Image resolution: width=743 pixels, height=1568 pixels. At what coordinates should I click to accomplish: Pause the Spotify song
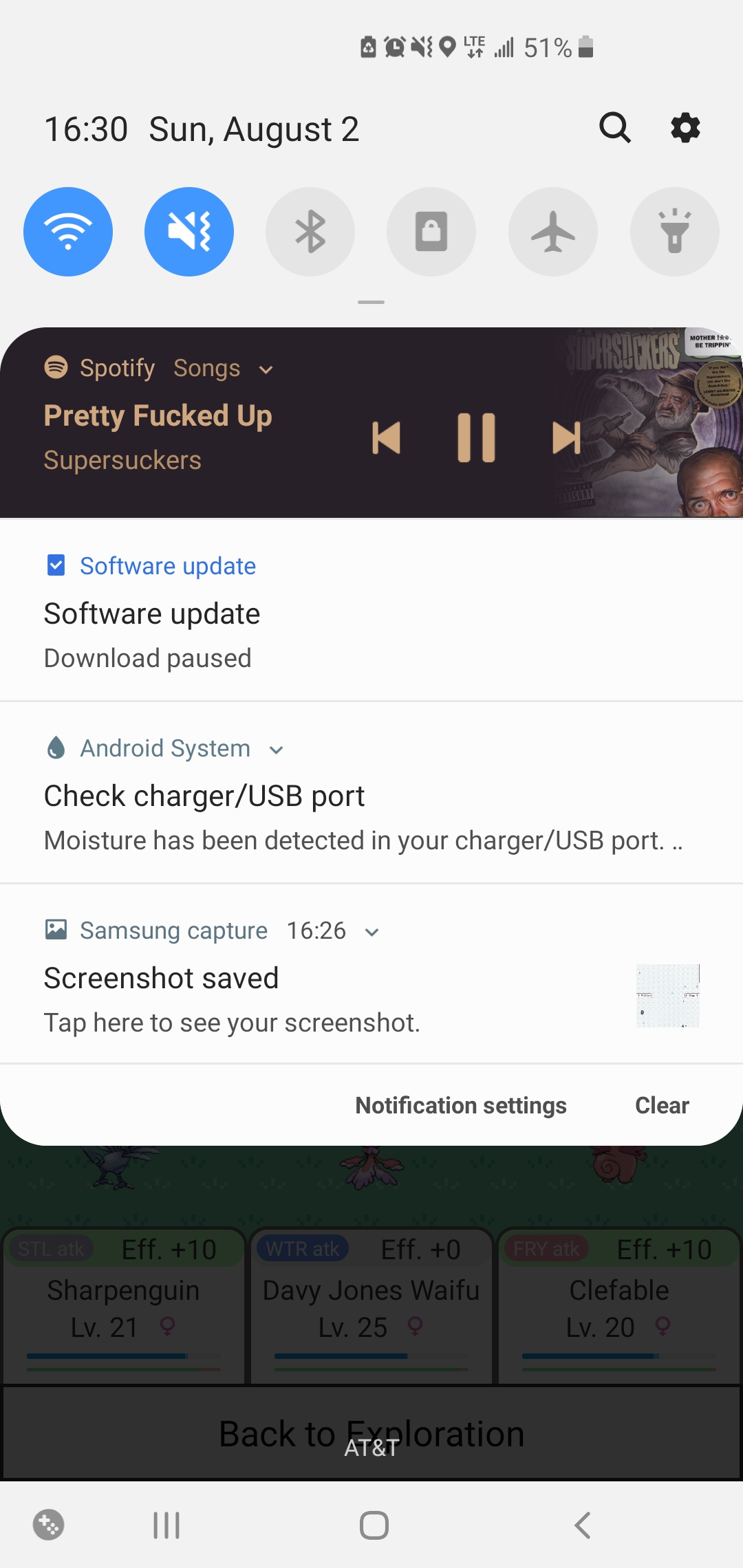tap(476, 438)
